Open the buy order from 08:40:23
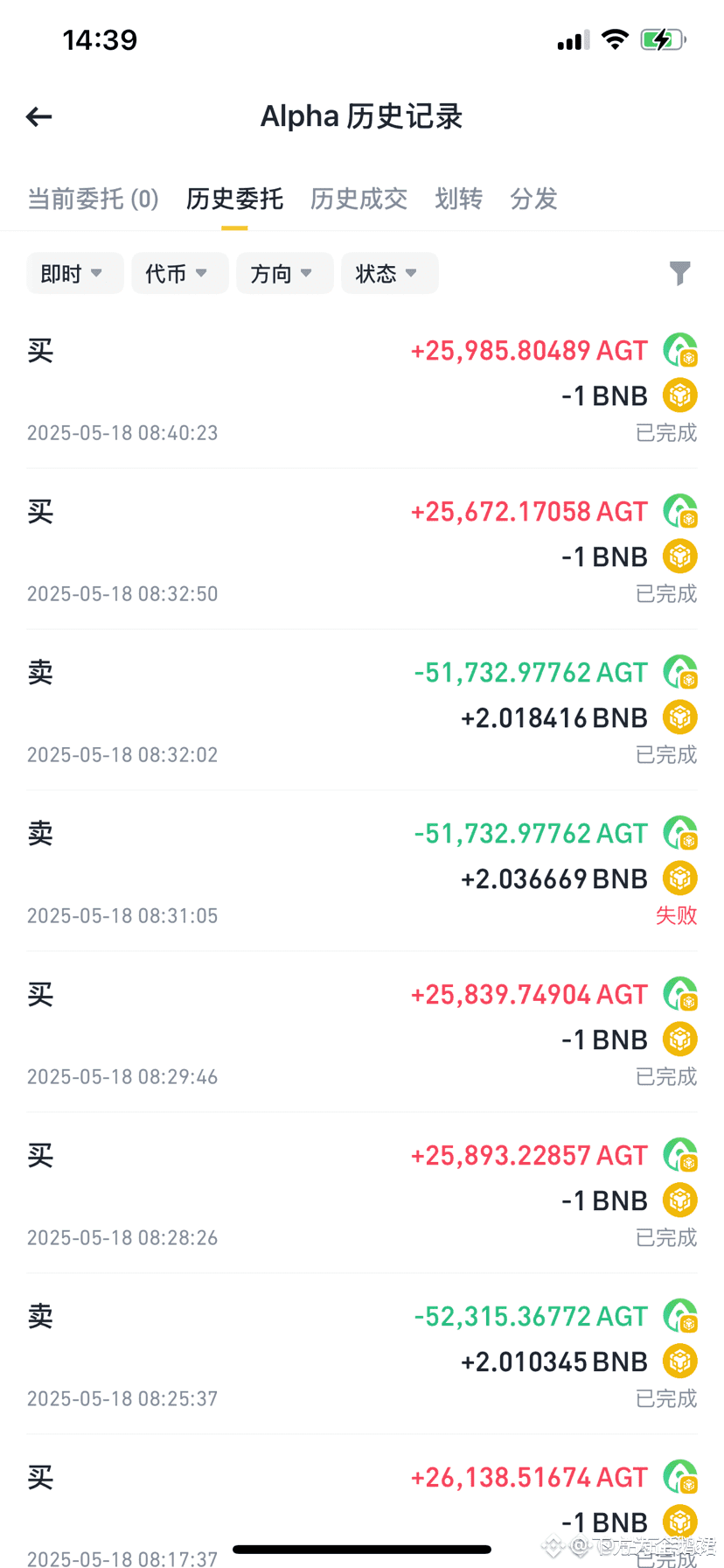 coord(362,388)
